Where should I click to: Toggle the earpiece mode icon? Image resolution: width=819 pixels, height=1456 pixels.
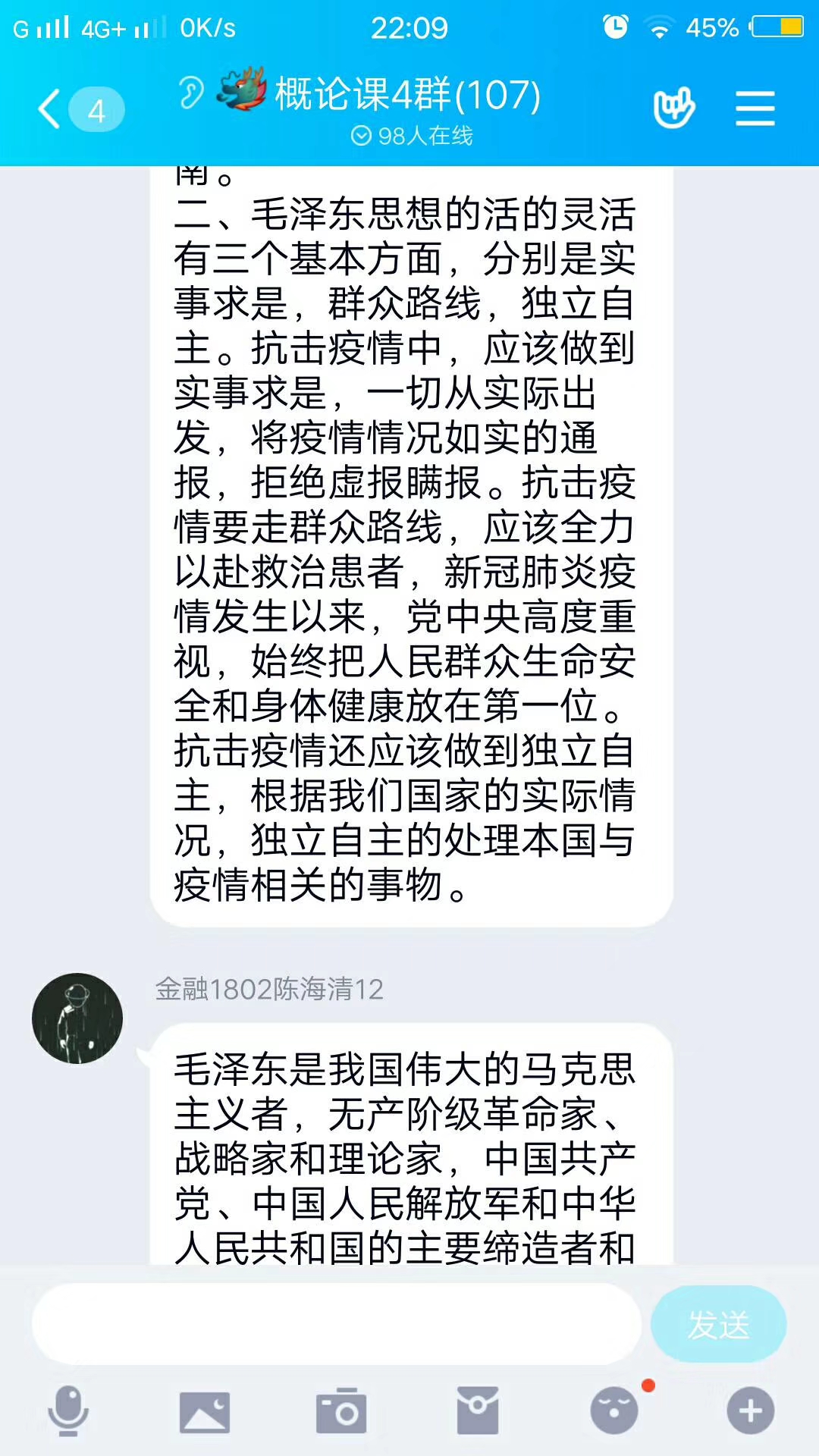click(x=191, y=93)
